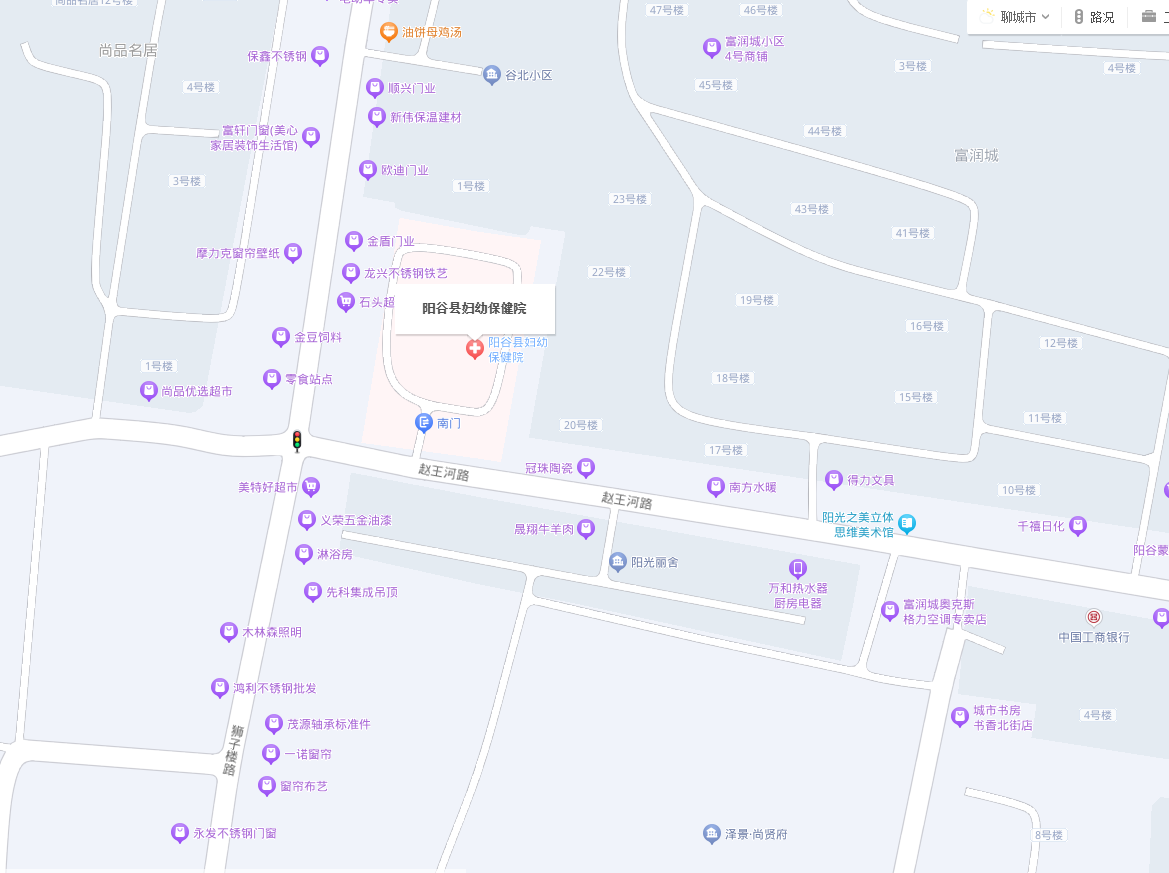Open the 尚品优选超市 shop marker

tap(148, 391)
